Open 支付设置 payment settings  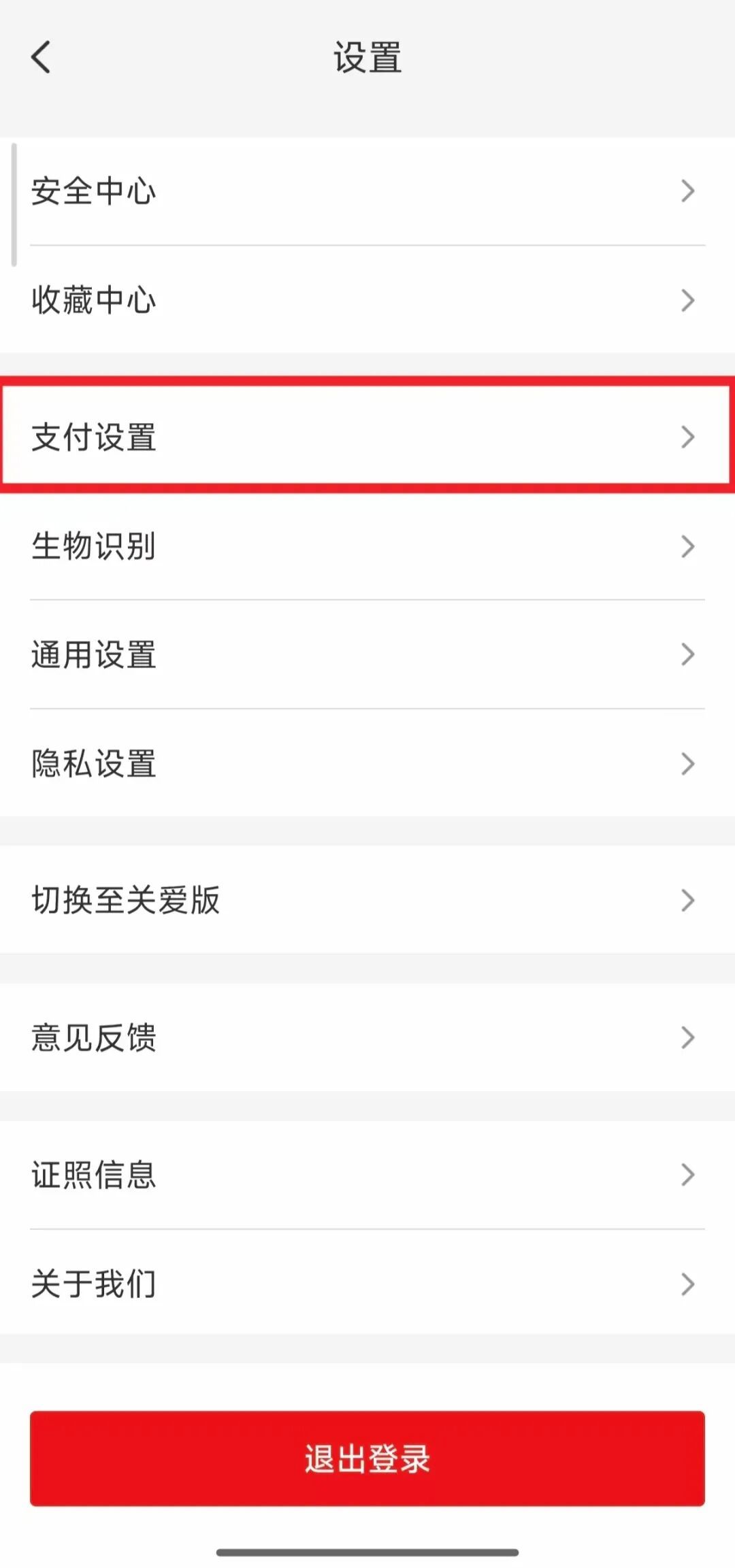367,436
